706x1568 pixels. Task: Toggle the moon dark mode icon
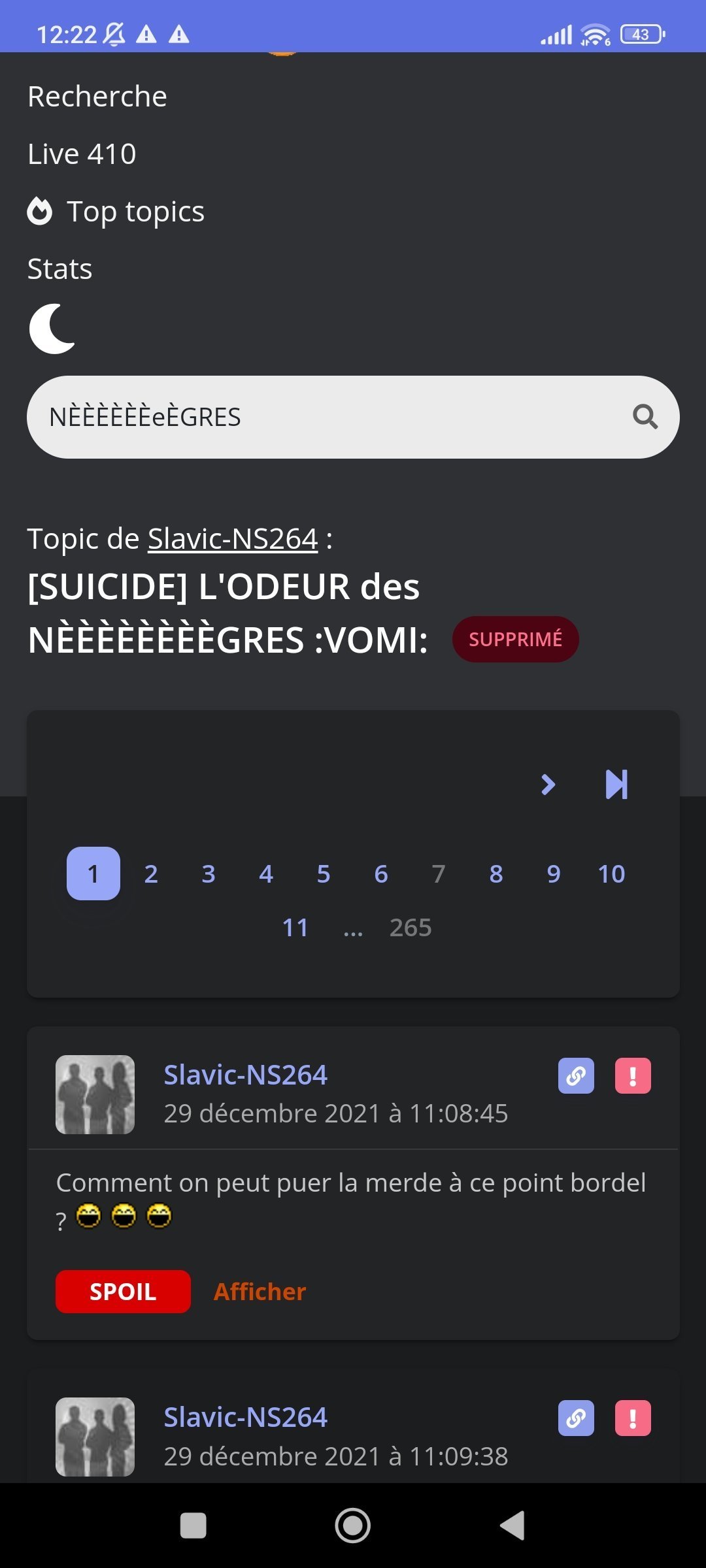tap(52, 329)
